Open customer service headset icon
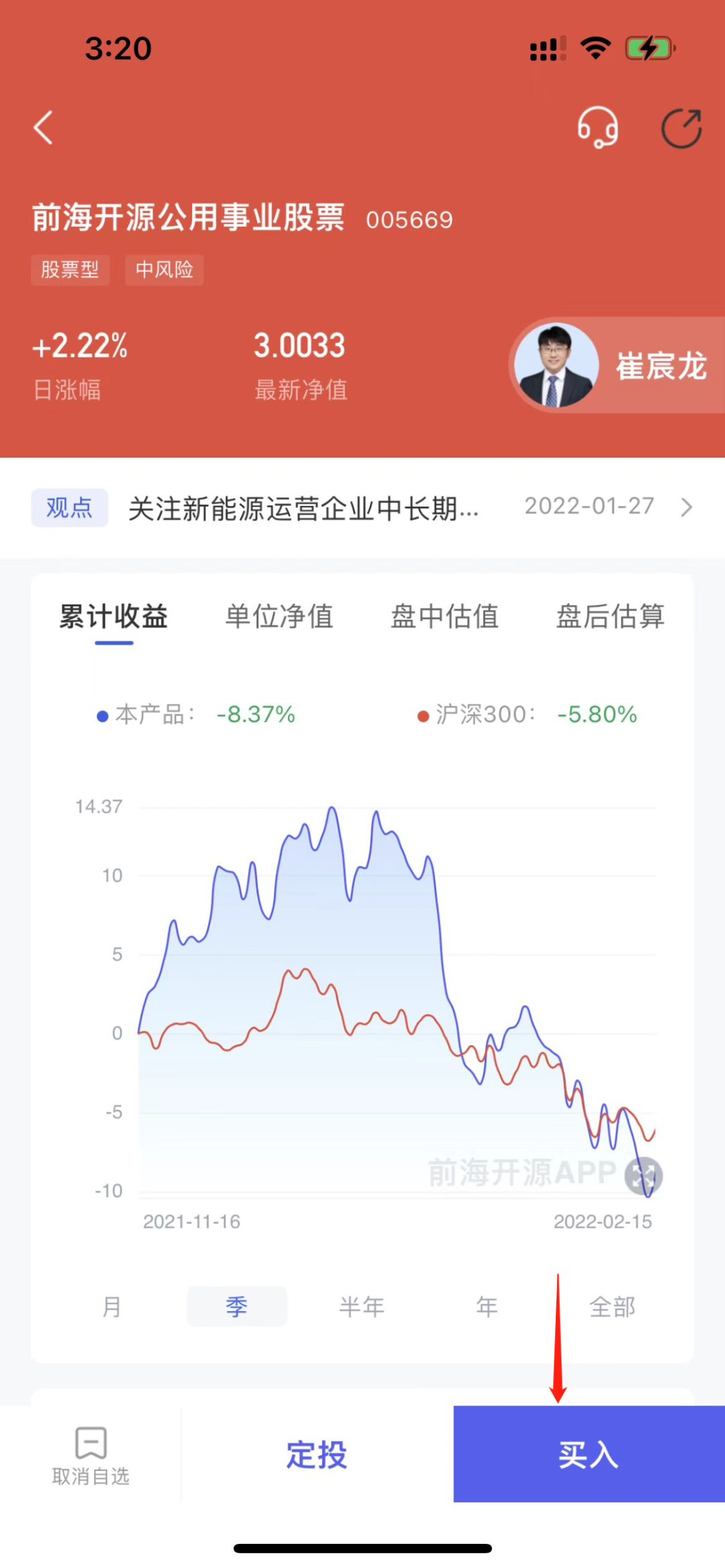Screen dimensions: 725x1568 click(597, 127)
